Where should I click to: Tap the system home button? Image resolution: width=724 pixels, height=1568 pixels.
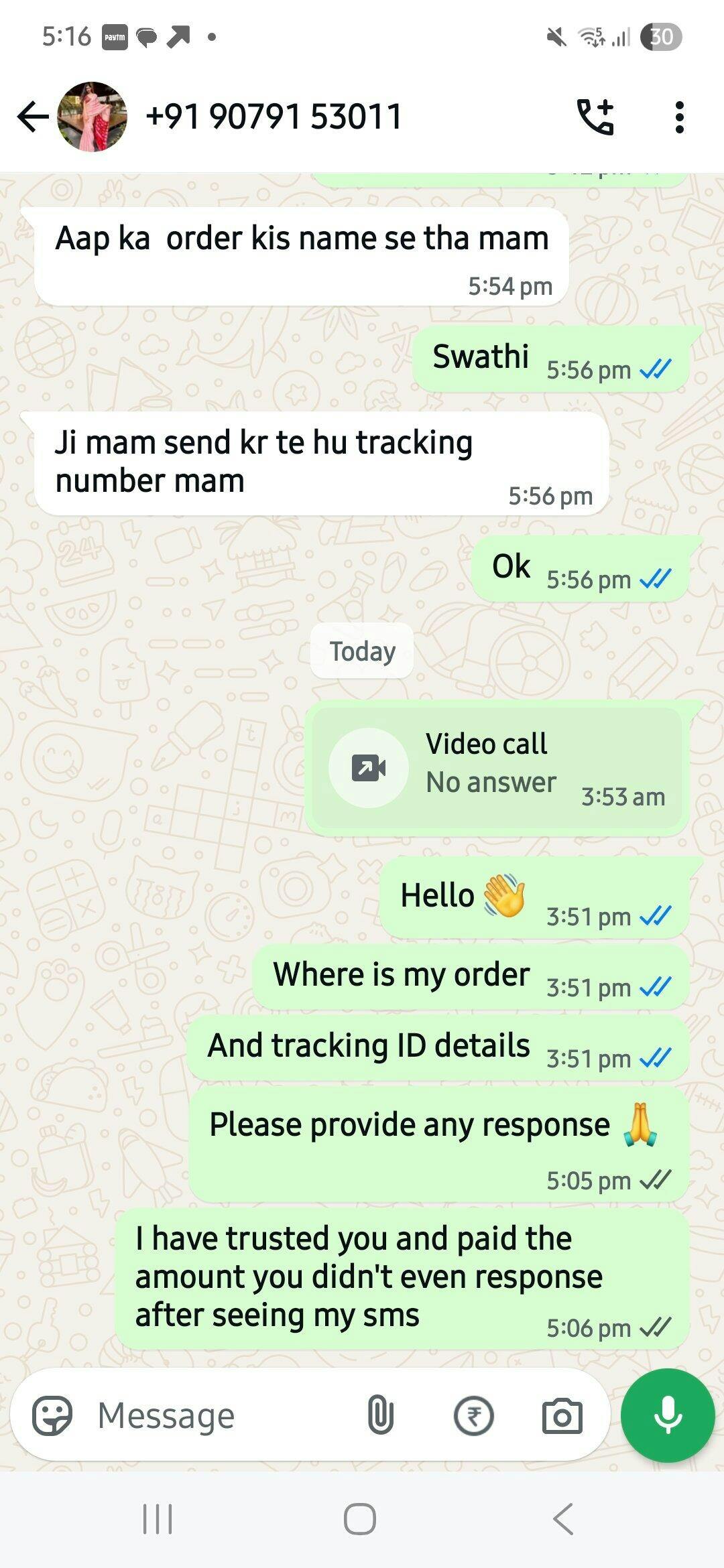click(x=360, y=1518)
